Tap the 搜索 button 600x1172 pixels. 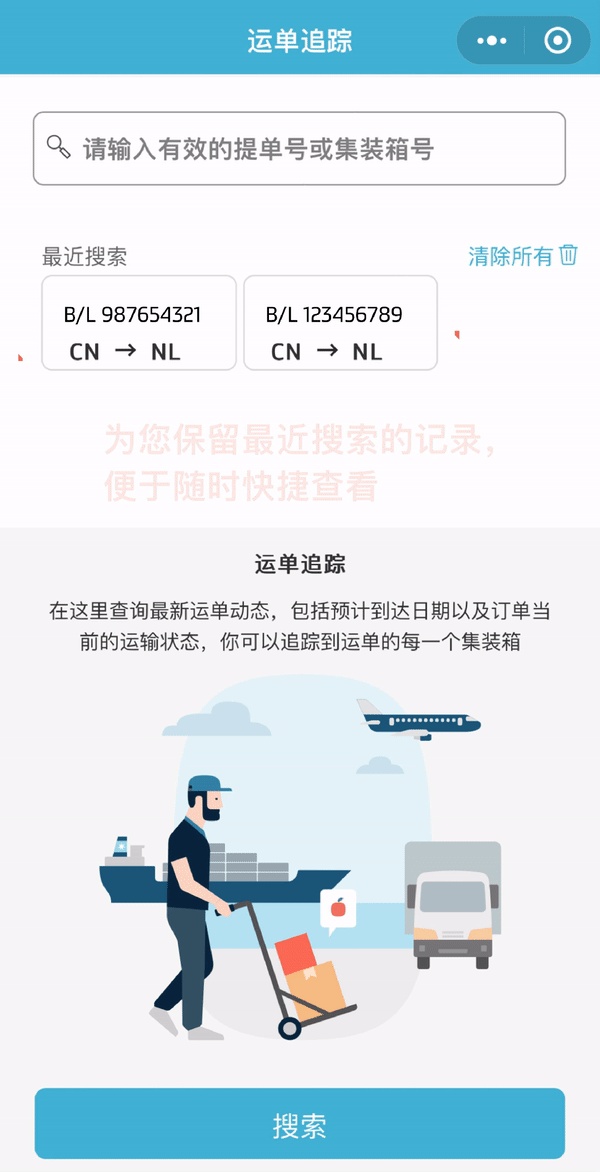click(299, 1124)
